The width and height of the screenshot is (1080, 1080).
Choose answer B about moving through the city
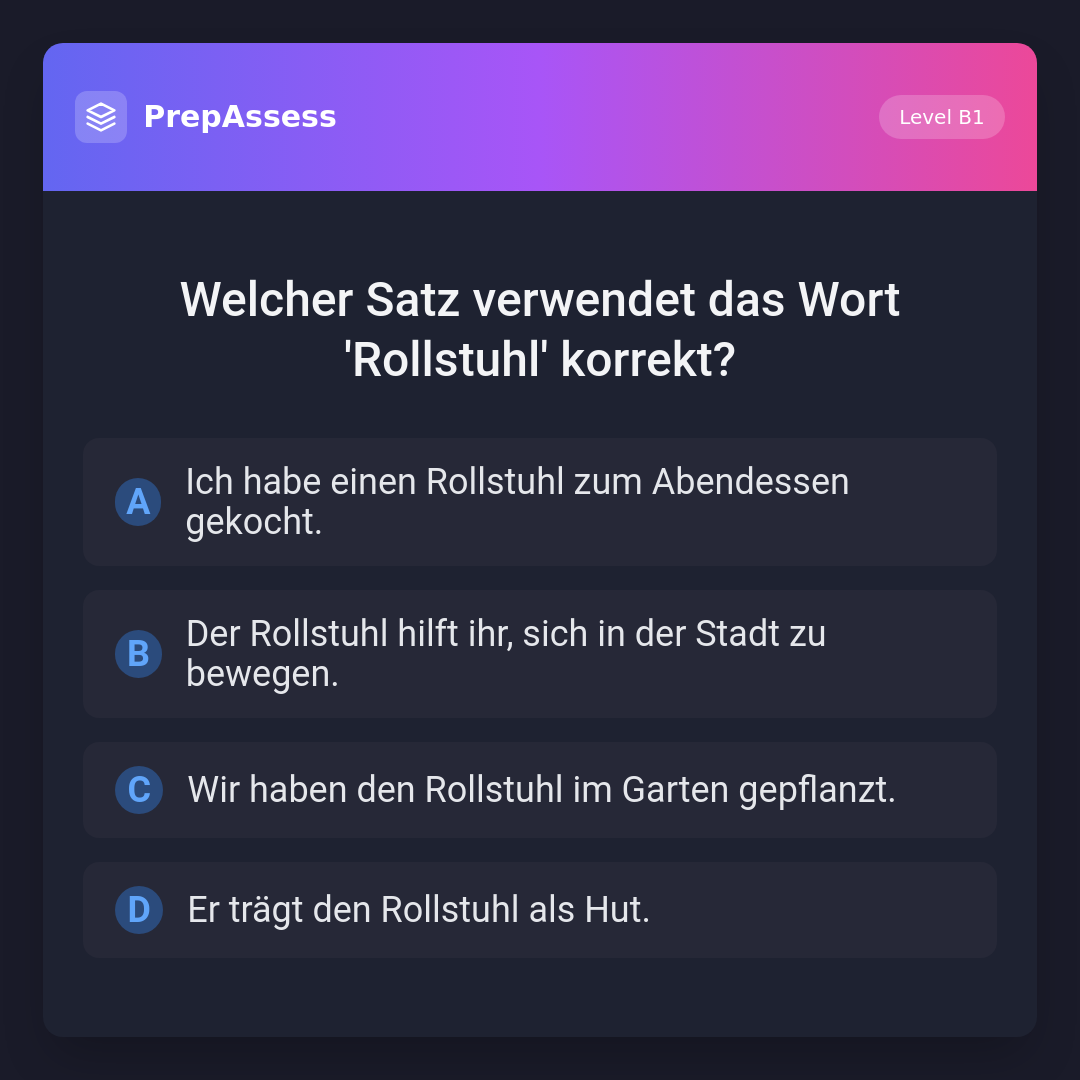(x=539, y=654)
